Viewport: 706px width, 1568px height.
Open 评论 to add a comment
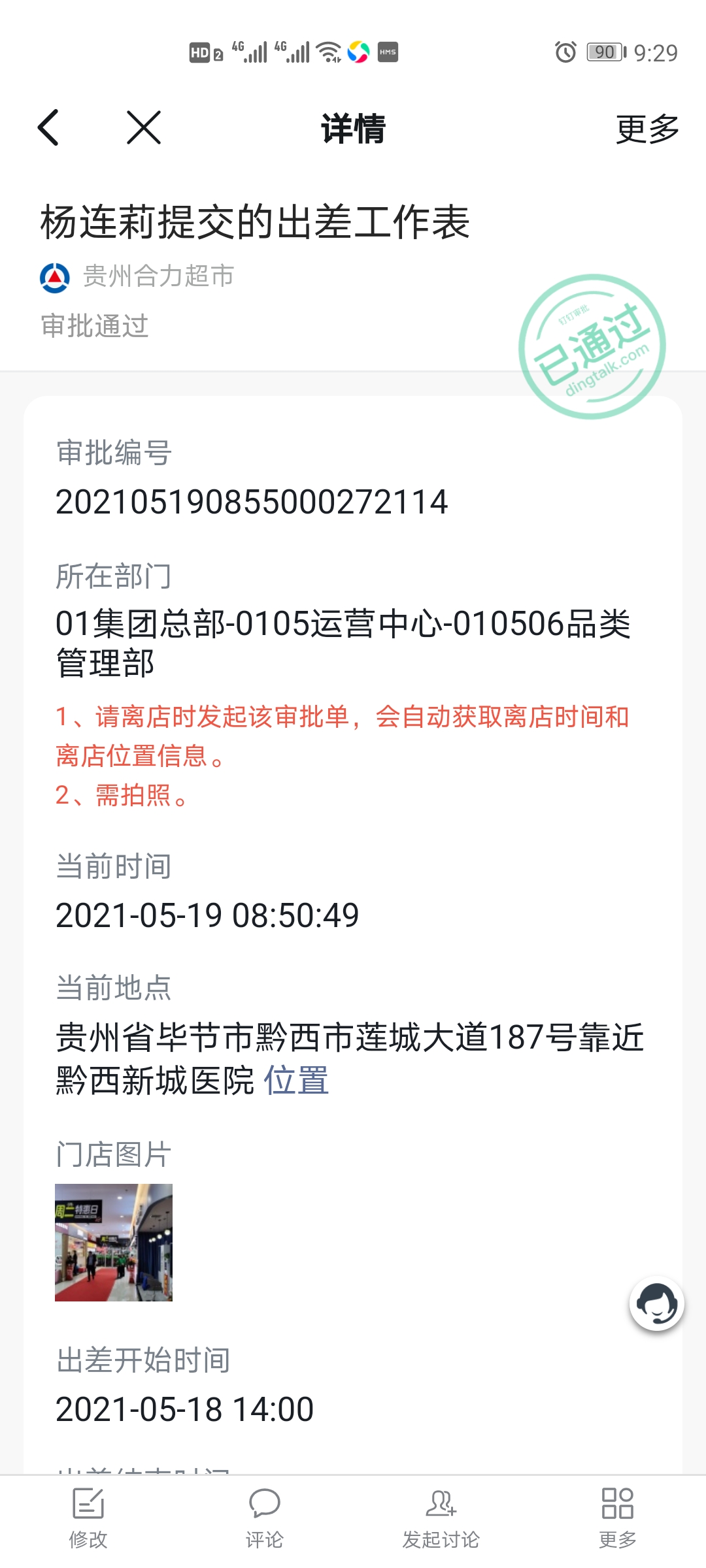[265, 1519]
